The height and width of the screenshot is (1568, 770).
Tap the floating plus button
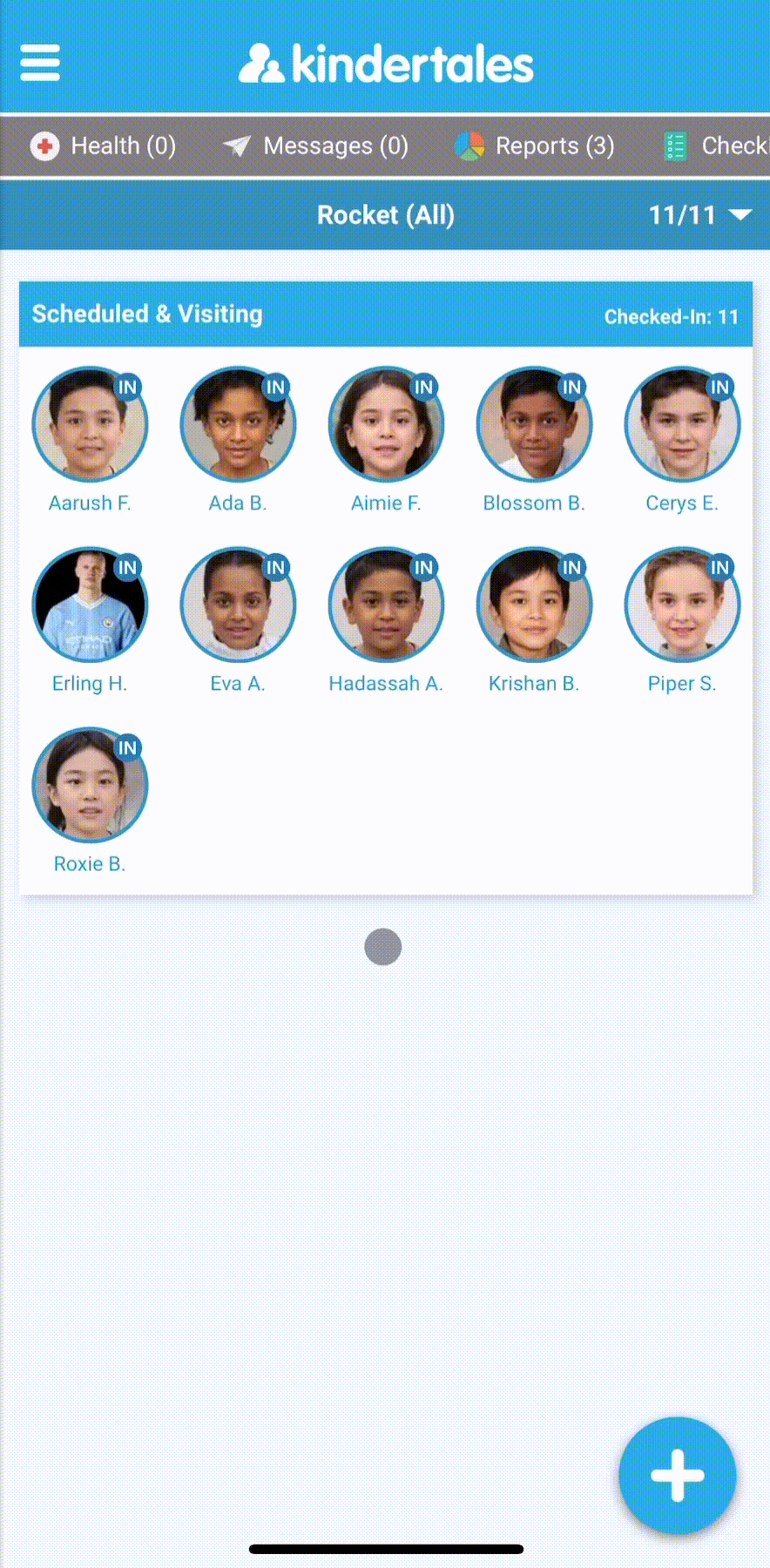(678, 1476)
